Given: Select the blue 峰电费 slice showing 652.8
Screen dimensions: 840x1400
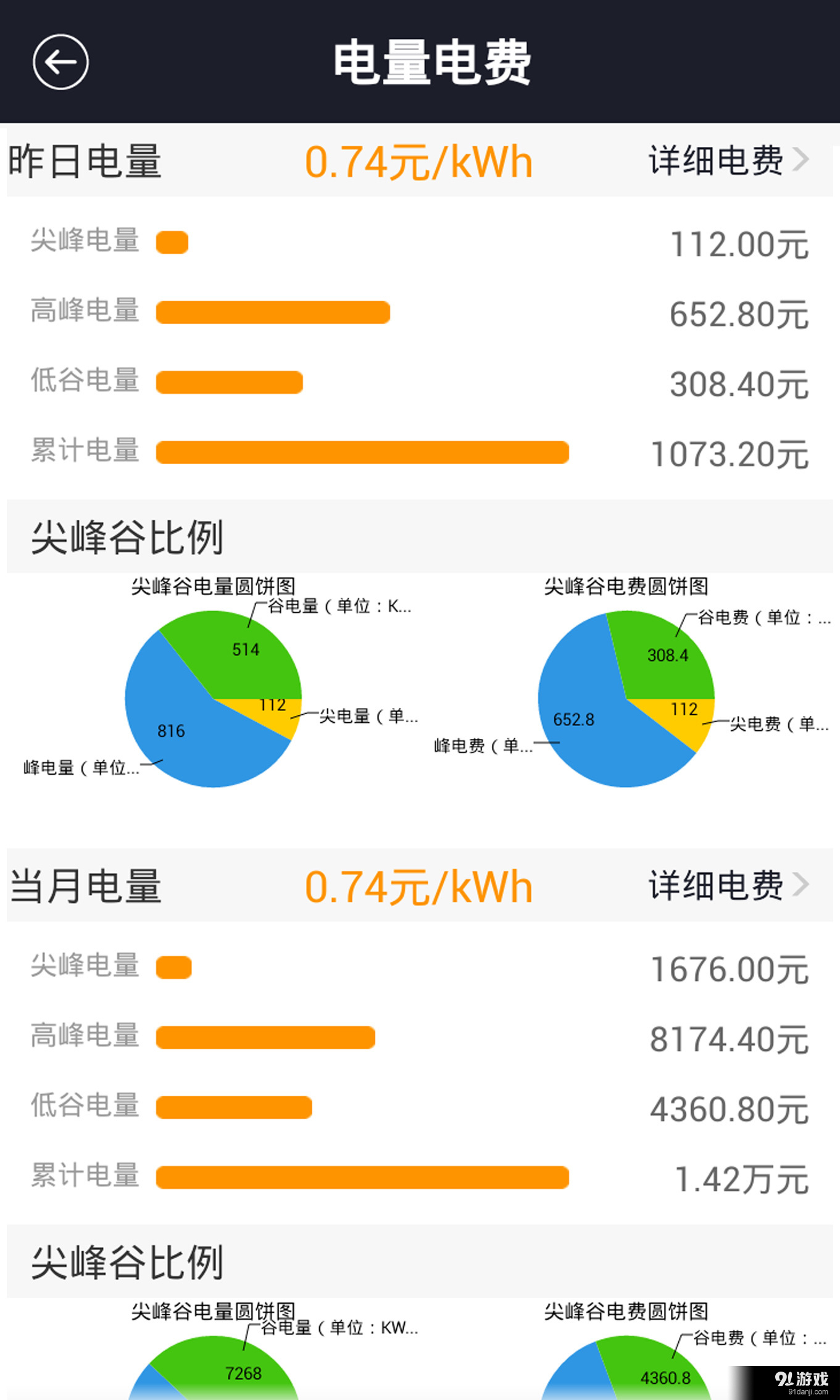Looking at the screenshot, I should (x=574, y=720).
